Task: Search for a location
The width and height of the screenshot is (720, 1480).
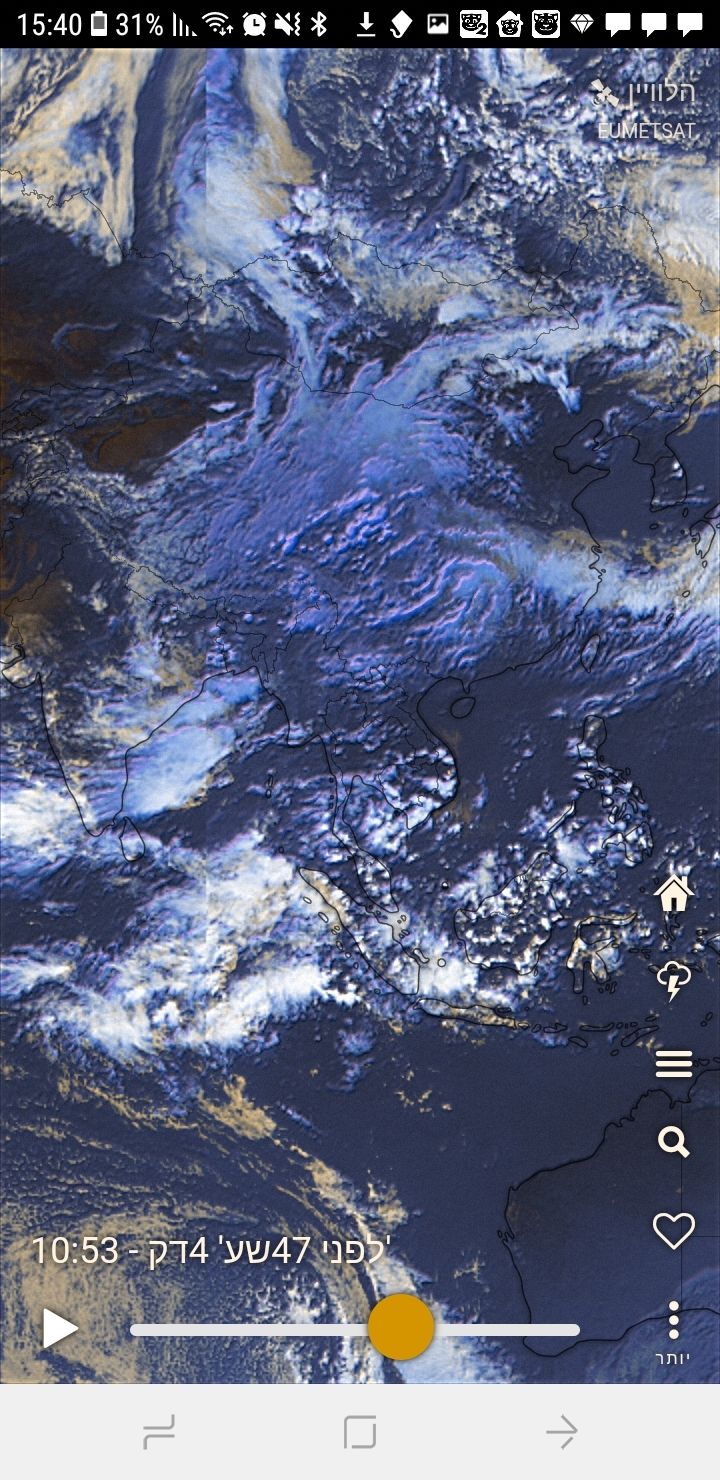Action: tap(673, 1142)
